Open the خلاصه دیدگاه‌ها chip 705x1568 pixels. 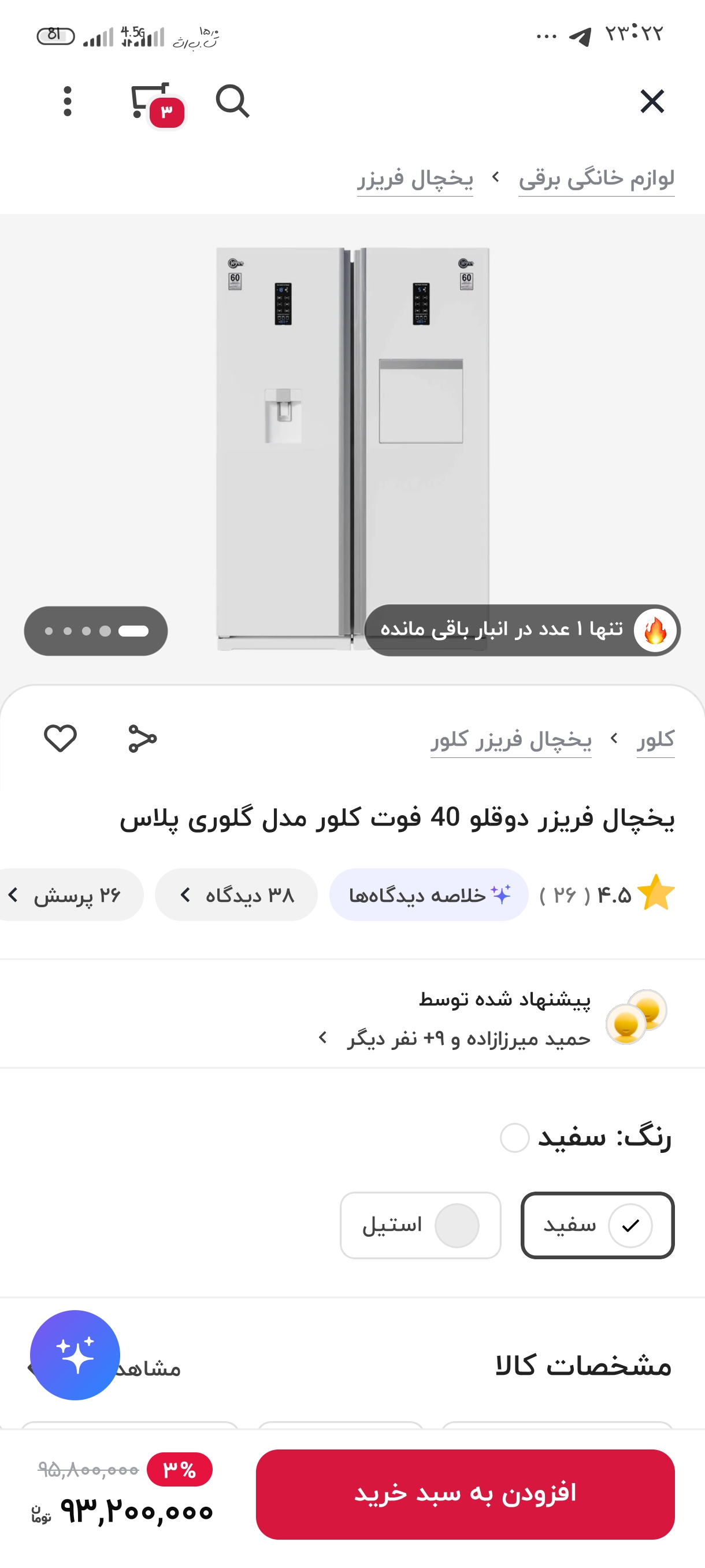429,895
